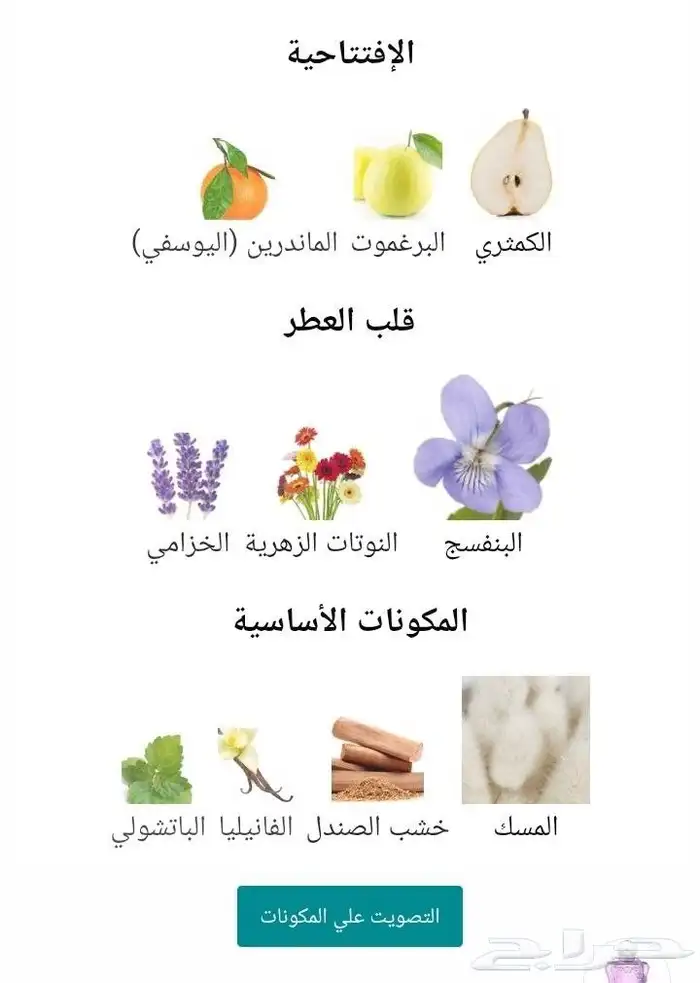The height and width of the screenshot is (983, 700).
Task: Open the المسك musk note
Action: click(x=525, y=740)
